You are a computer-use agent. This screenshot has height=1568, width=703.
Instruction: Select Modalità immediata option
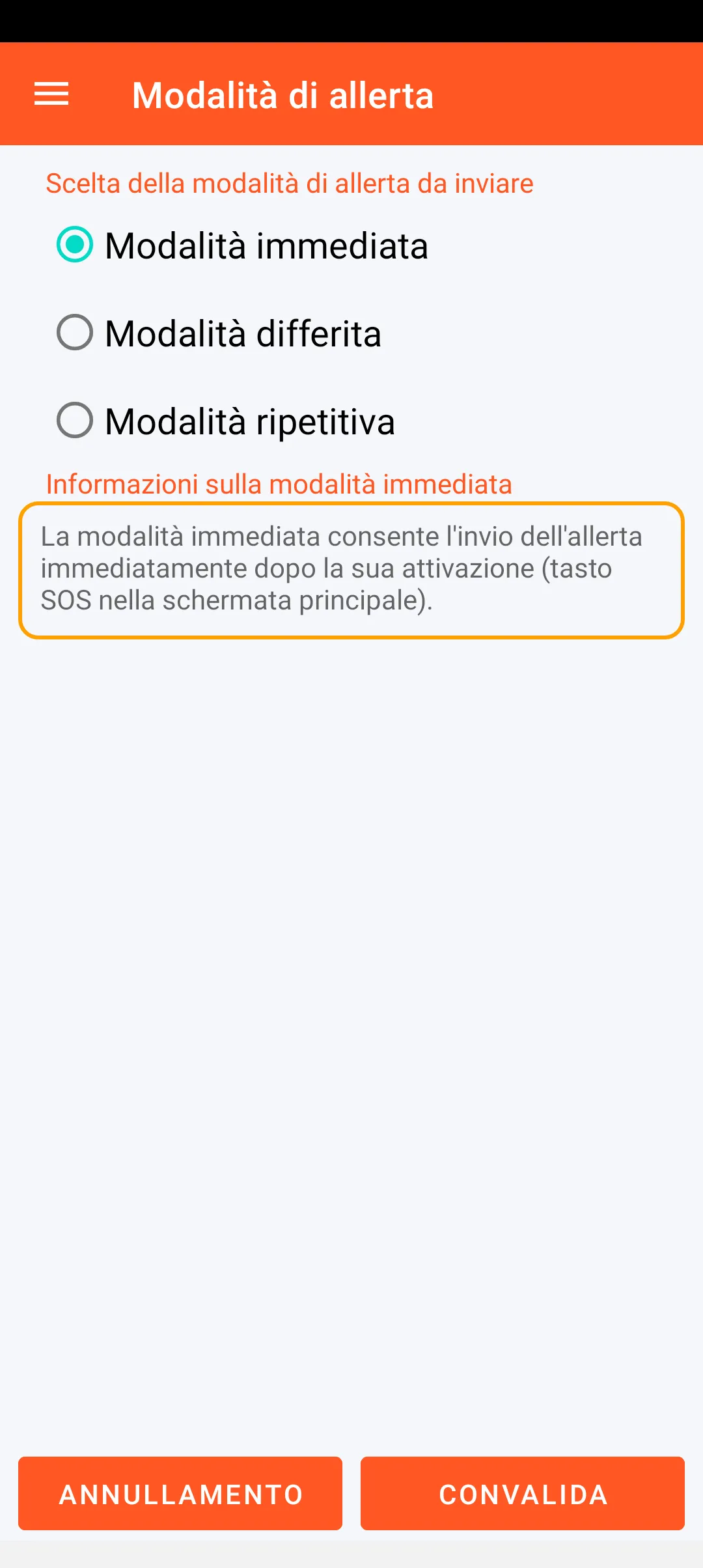point(76,245)
